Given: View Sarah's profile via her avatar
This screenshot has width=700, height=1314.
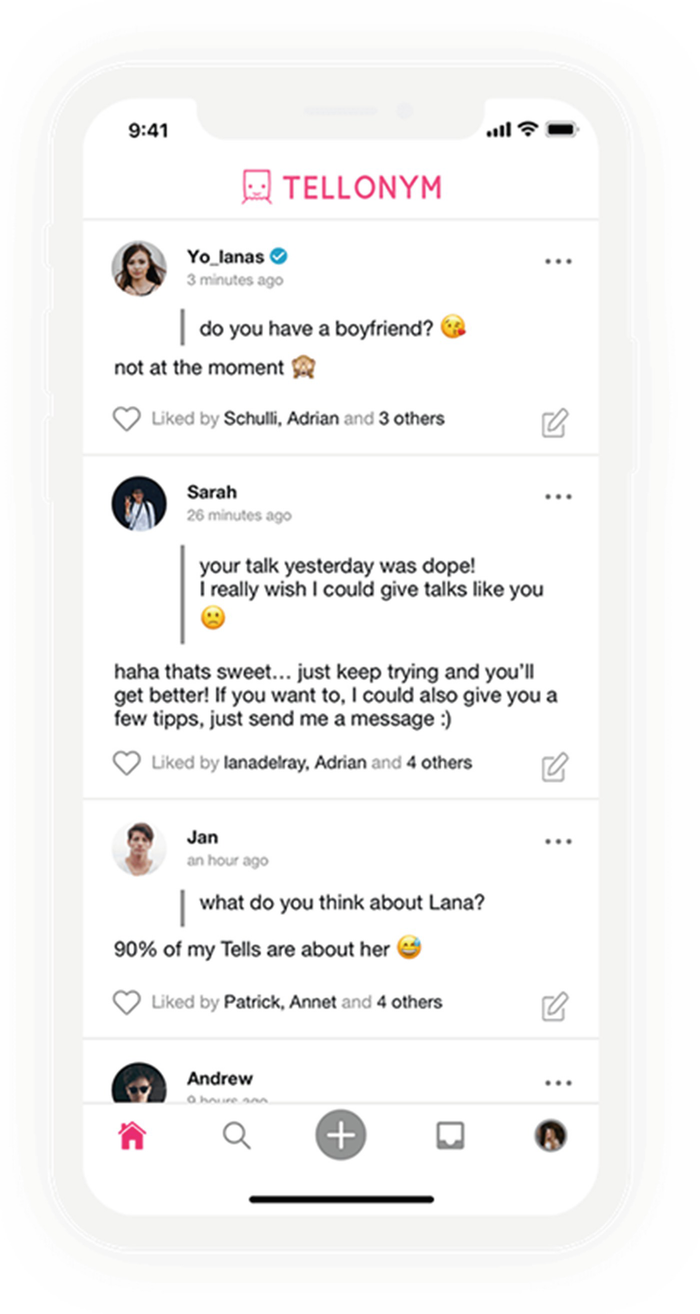Looking at the screenshot, I should (139, 502).
